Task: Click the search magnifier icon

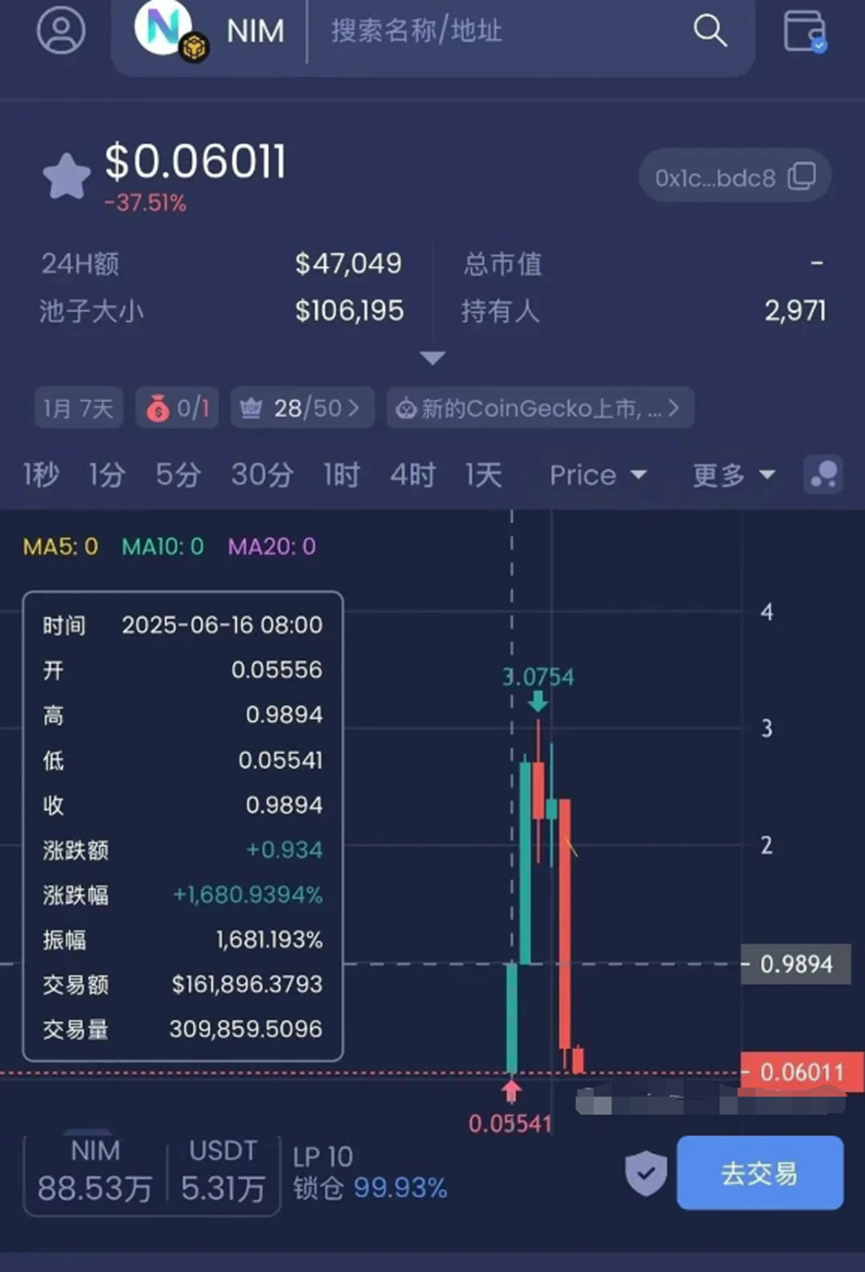Action: [710, 31]
